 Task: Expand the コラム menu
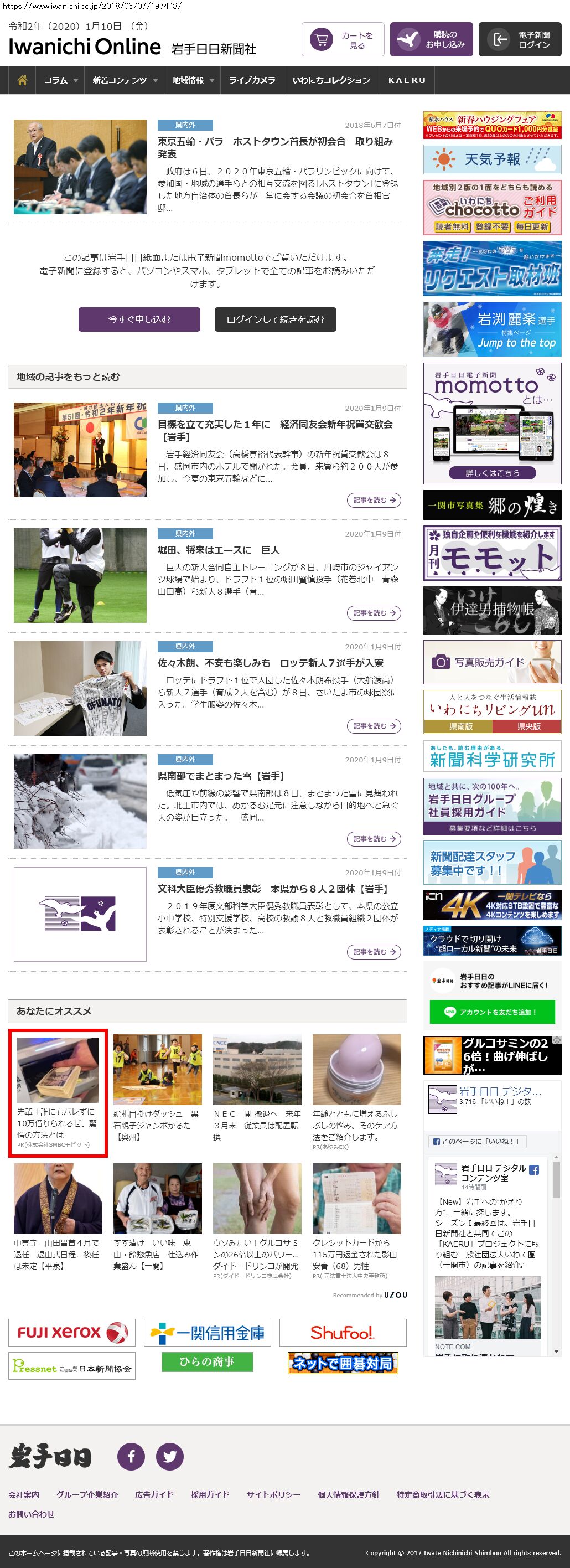[60, 80]
